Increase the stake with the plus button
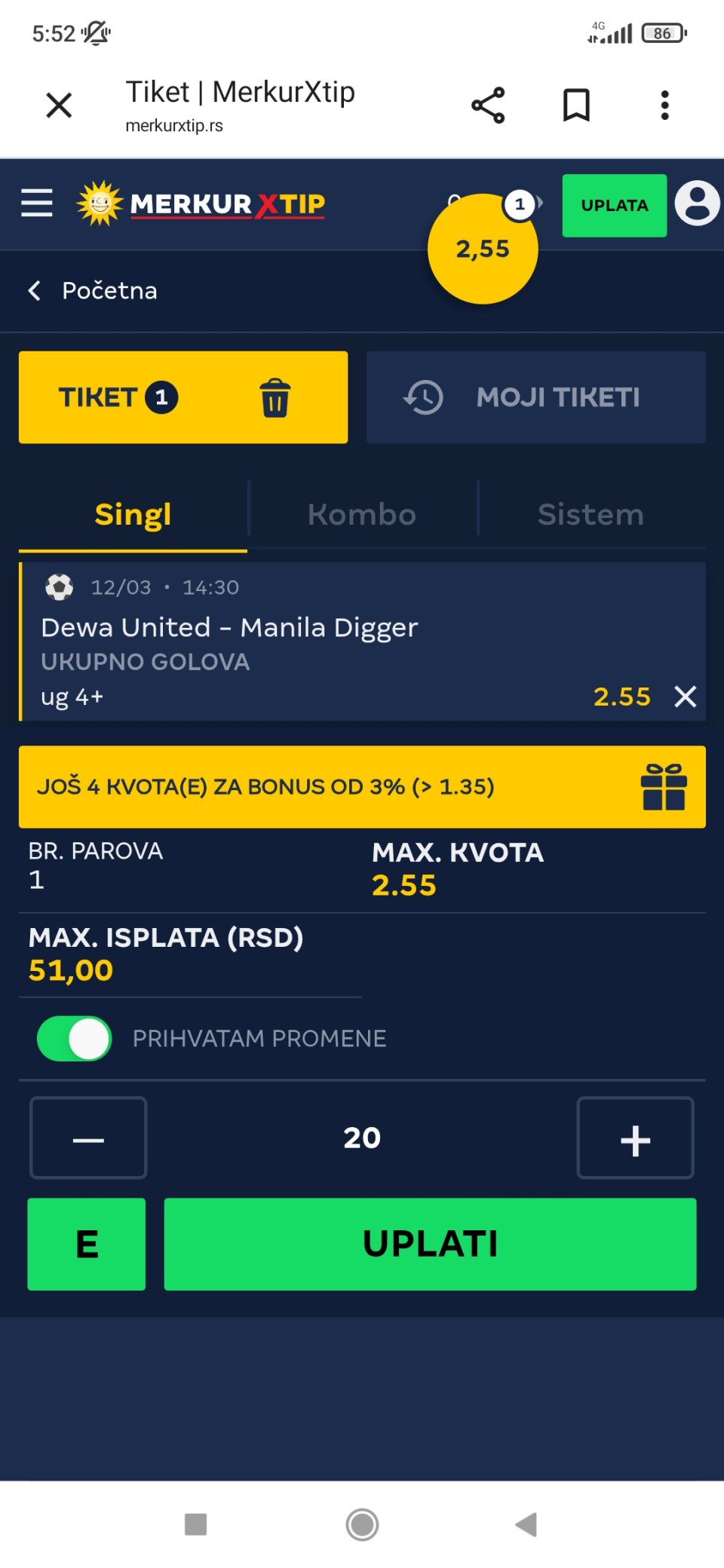This screenshot has height=1568, width=724. point(635,1138)
